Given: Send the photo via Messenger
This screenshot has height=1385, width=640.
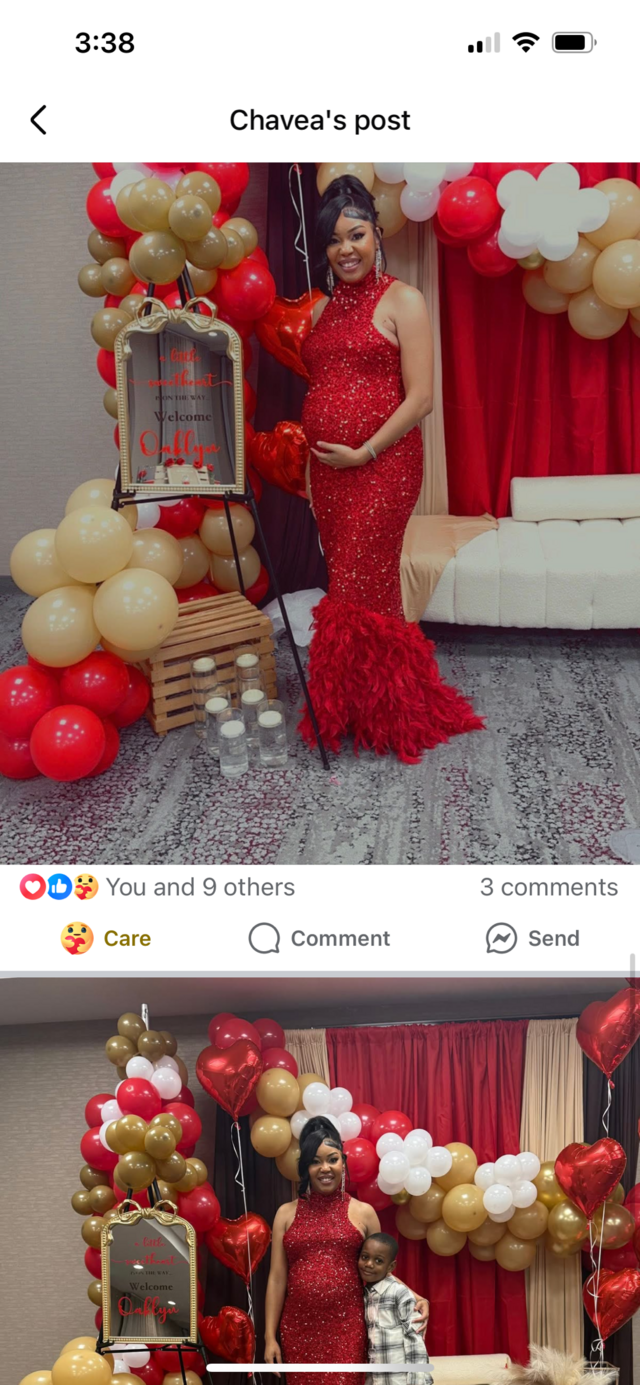Looking at the screenshot, I should point(533,938).
